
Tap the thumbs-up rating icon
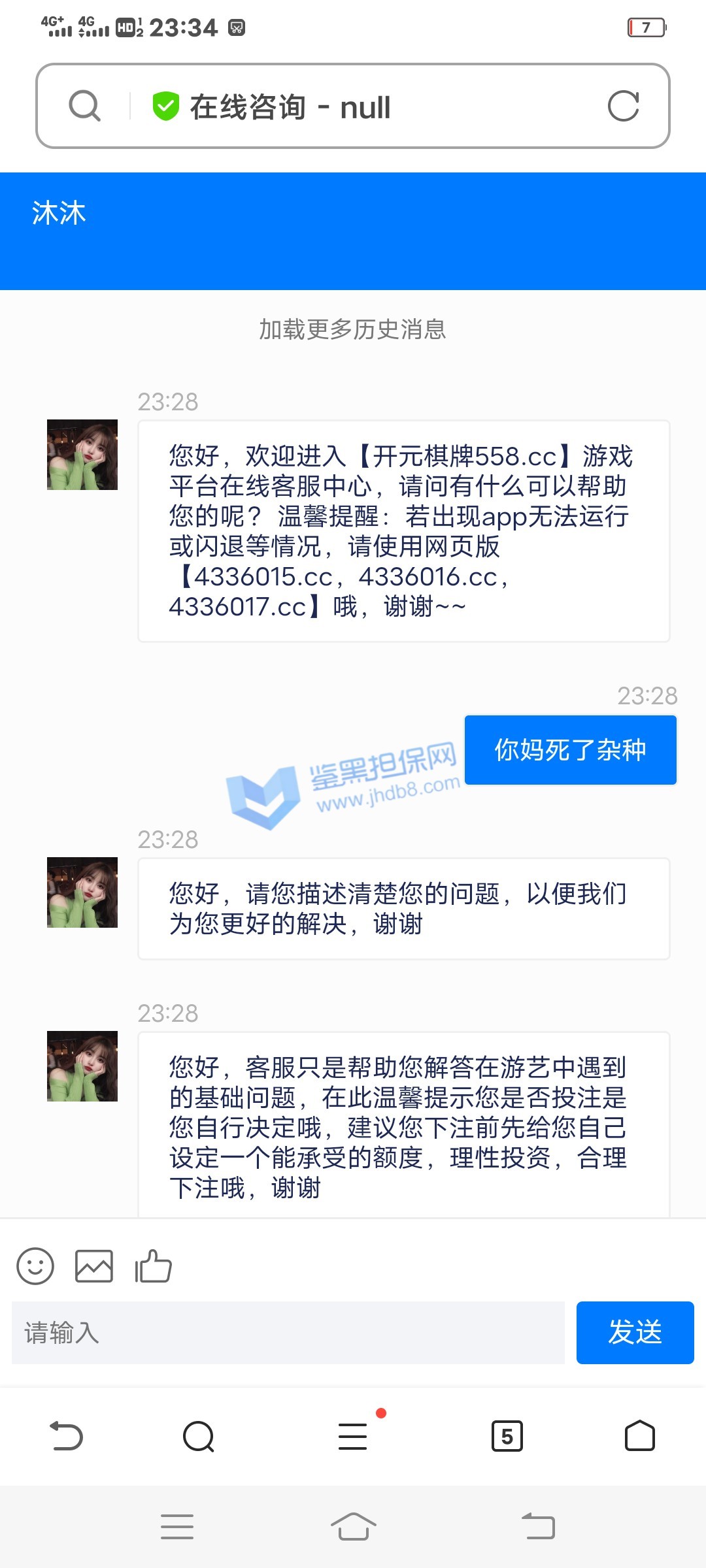click(x=153, y=1266)
